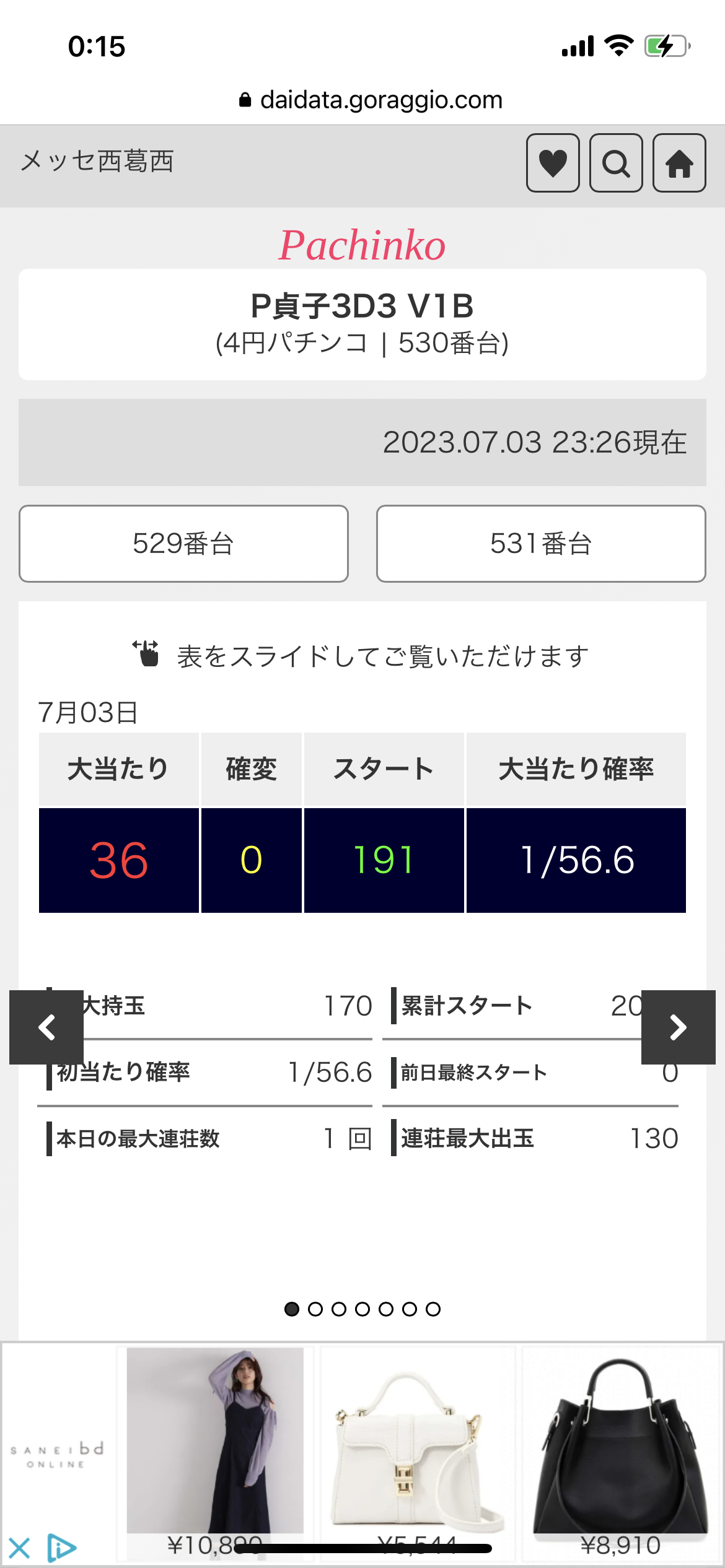This screenshot has height=1568, width=725.
Task: Add this machine to favorites with heart icon
Action: 553,163
